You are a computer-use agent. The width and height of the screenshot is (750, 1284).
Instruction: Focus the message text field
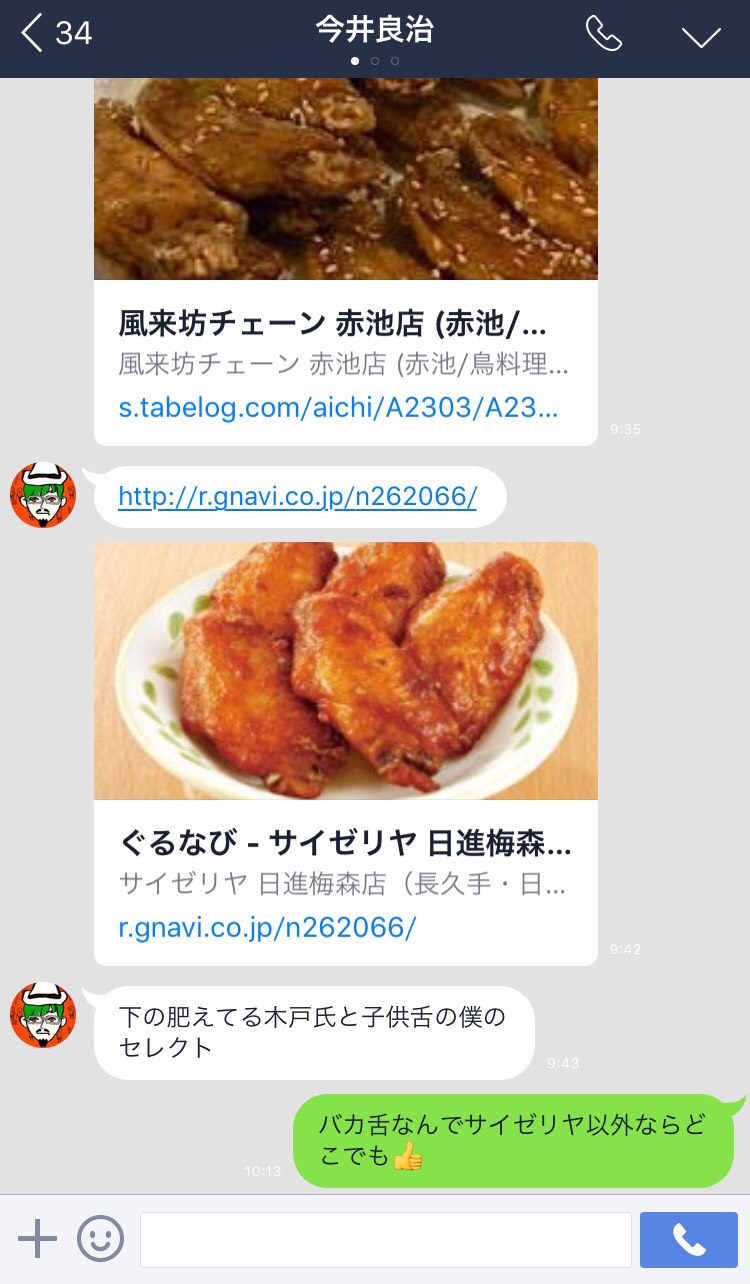[385, 1240]
